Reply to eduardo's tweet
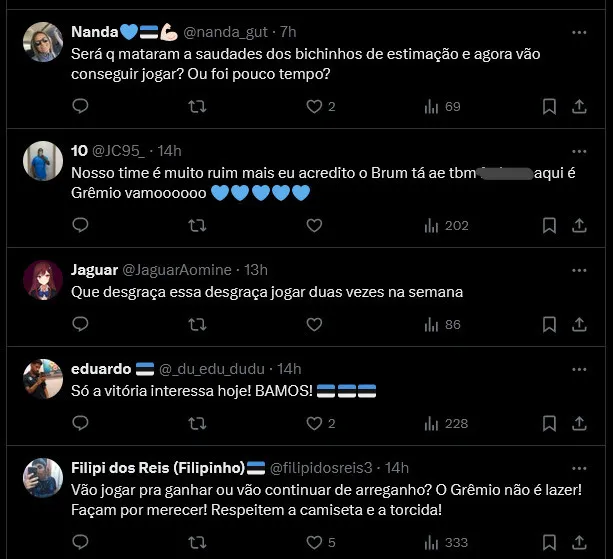Image resolution: width=613 pixels, height=559 pixels. [x=80, y=423]
